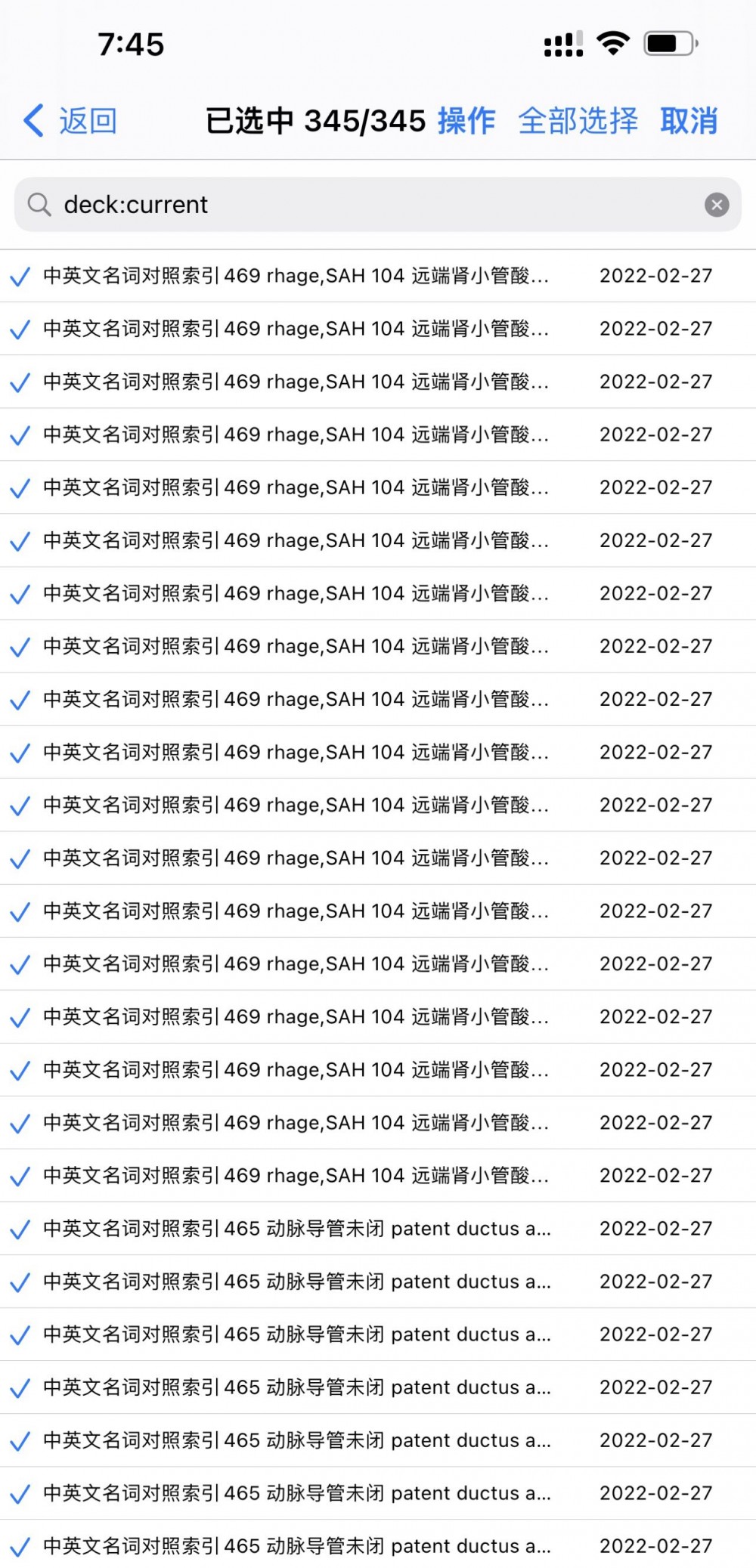
Task: Clear the deck:current search text
Action: 717,205
